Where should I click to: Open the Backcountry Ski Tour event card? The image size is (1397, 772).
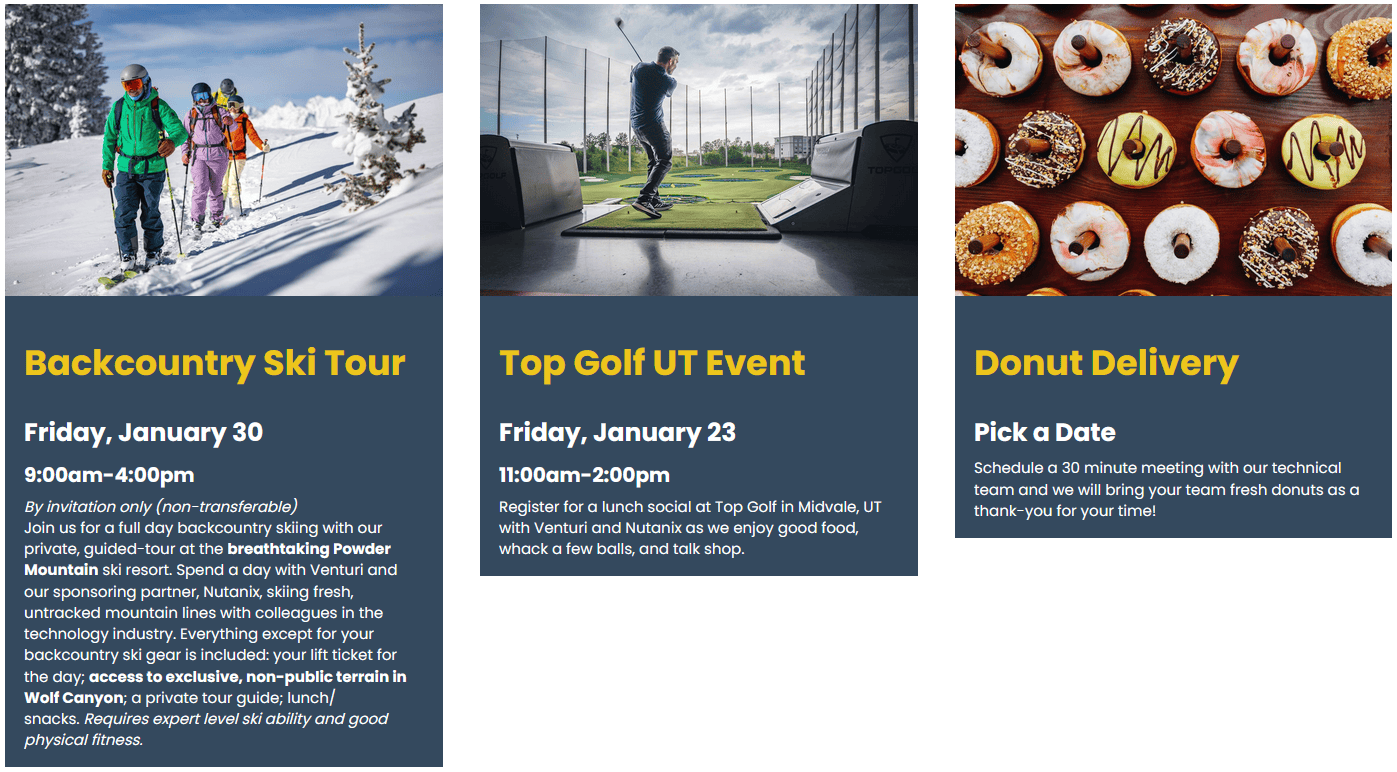click(215, 363)
